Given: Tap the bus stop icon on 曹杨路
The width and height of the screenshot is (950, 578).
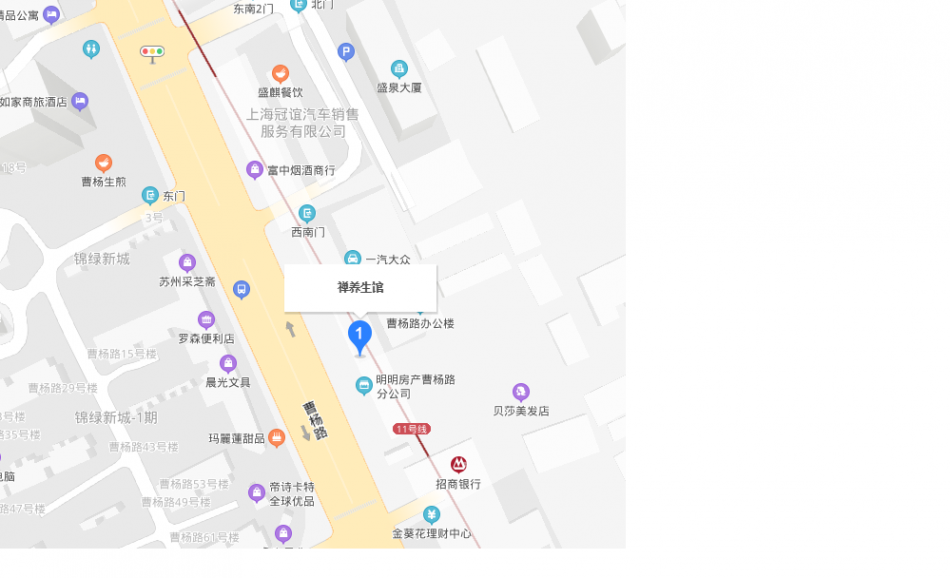Looking at the screenshot, I should click(241, 290).
